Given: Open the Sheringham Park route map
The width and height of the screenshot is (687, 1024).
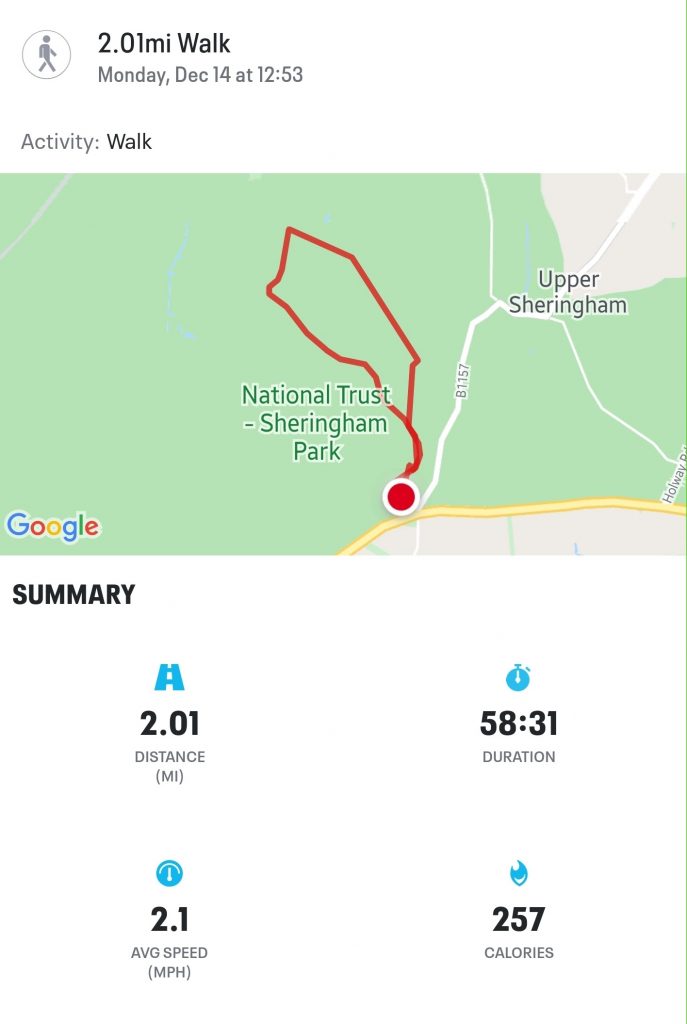Looking at the screenshot, I should [x=343, y=364].
